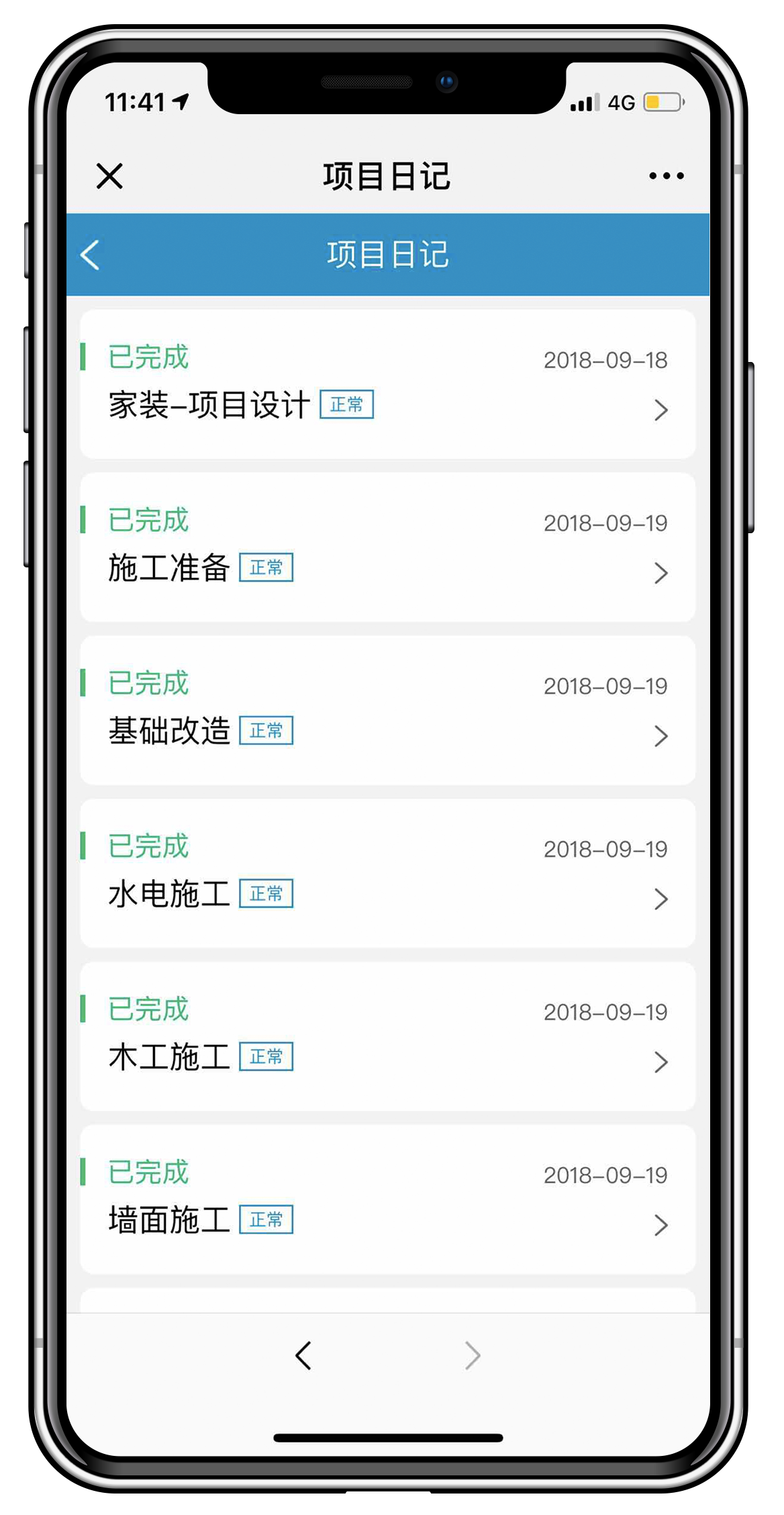Screen dimensions: 784x1515
Task: Open the 墙面施工 diary entry
Action: pyautogui.click(x=387, y=1200)
